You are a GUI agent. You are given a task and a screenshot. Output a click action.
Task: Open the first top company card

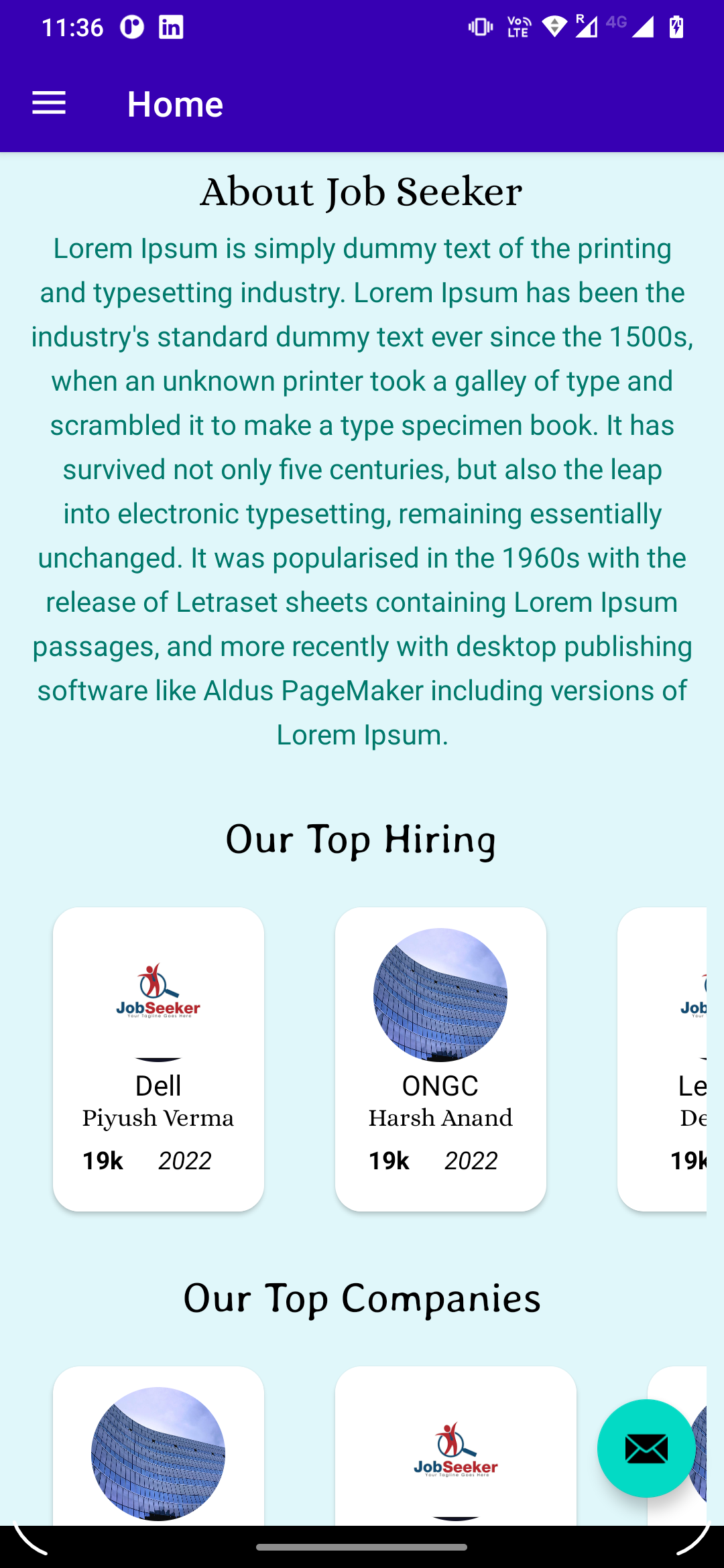158,1447
